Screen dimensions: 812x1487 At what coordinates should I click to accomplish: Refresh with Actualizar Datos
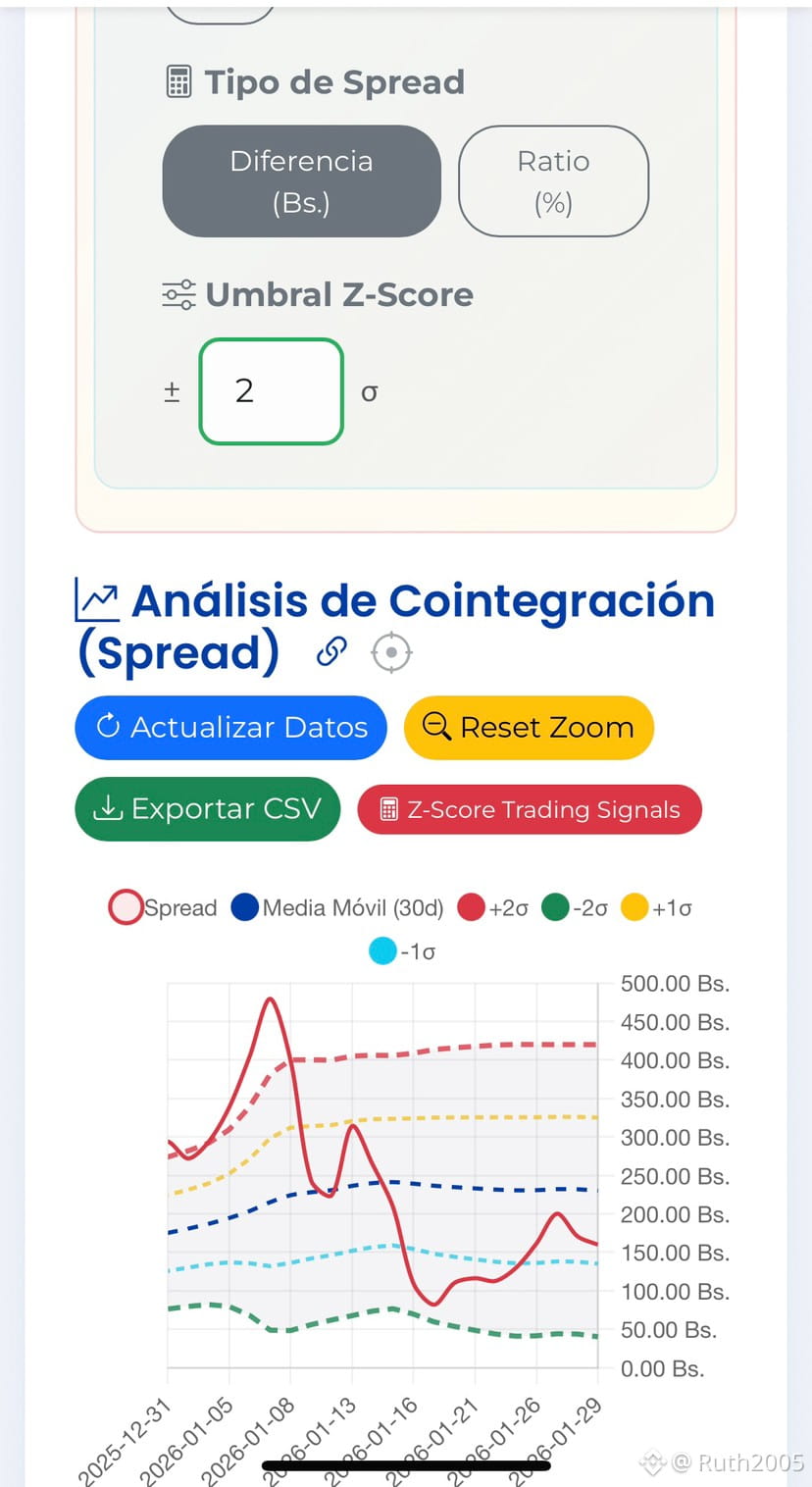[x=231, y=728]
